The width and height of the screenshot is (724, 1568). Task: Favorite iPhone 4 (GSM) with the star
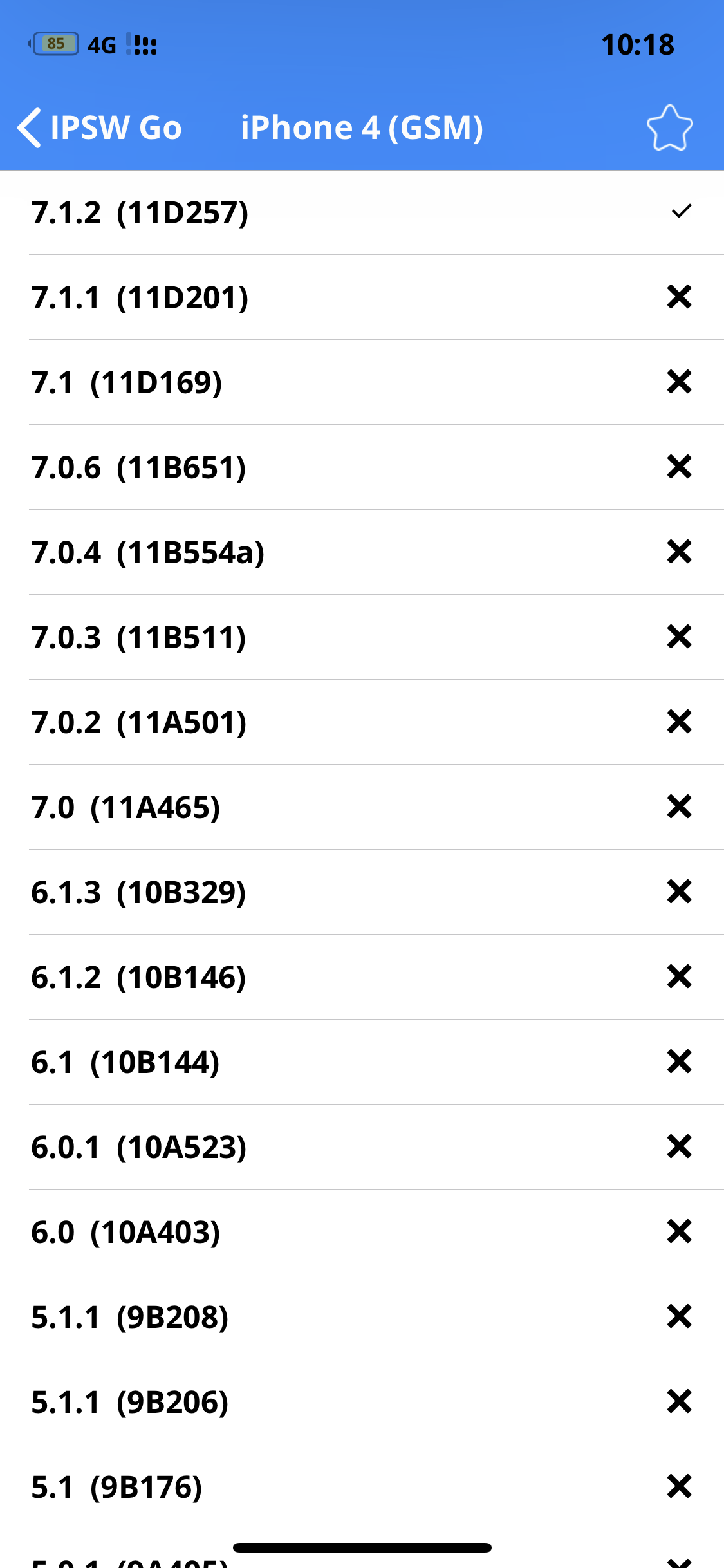pyautogui.click(x=669, y=128)
